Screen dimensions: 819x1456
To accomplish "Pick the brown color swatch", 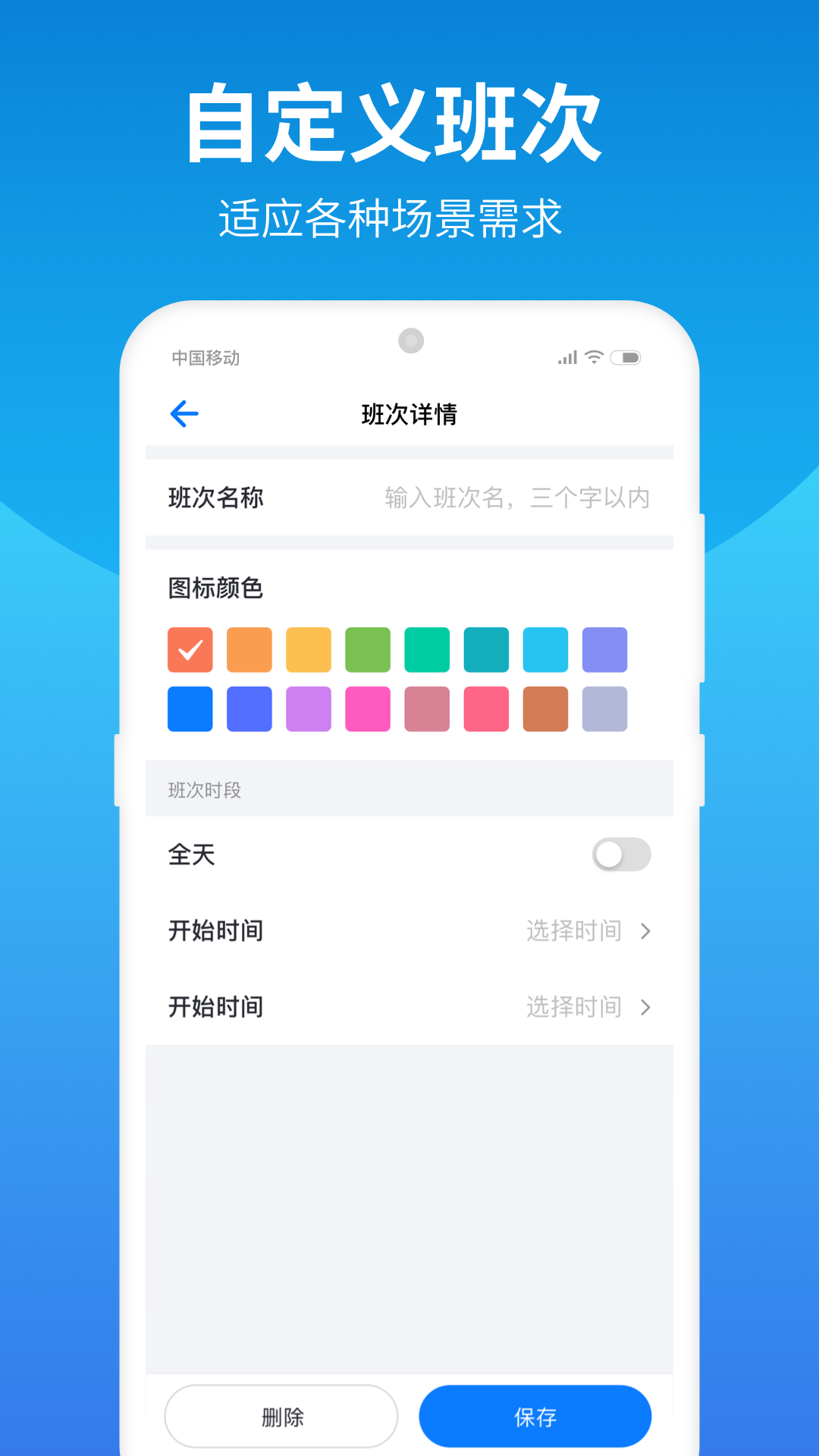I will point(545,708).
